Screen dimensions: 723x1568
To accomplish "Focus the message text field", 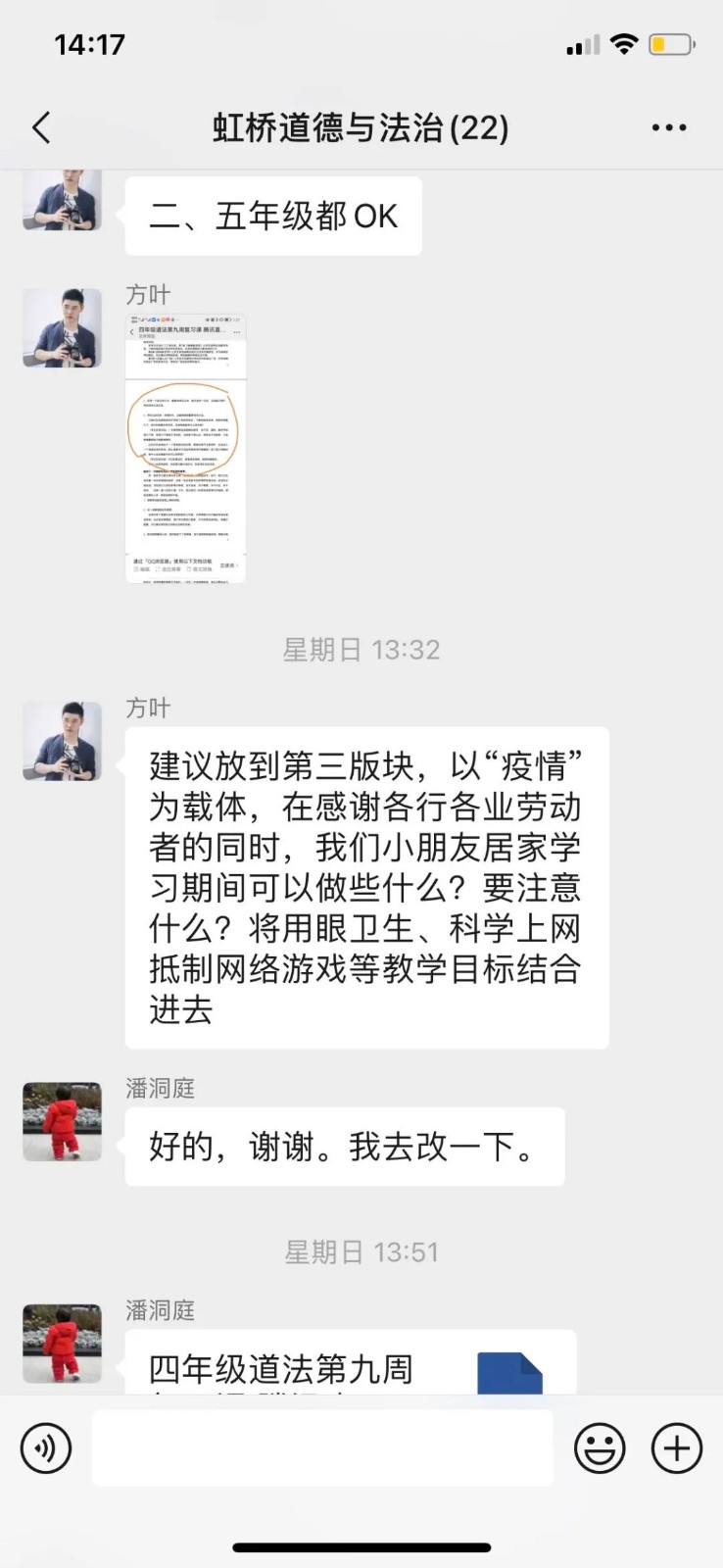I will pyautogui.click(x=322, y=1448).
